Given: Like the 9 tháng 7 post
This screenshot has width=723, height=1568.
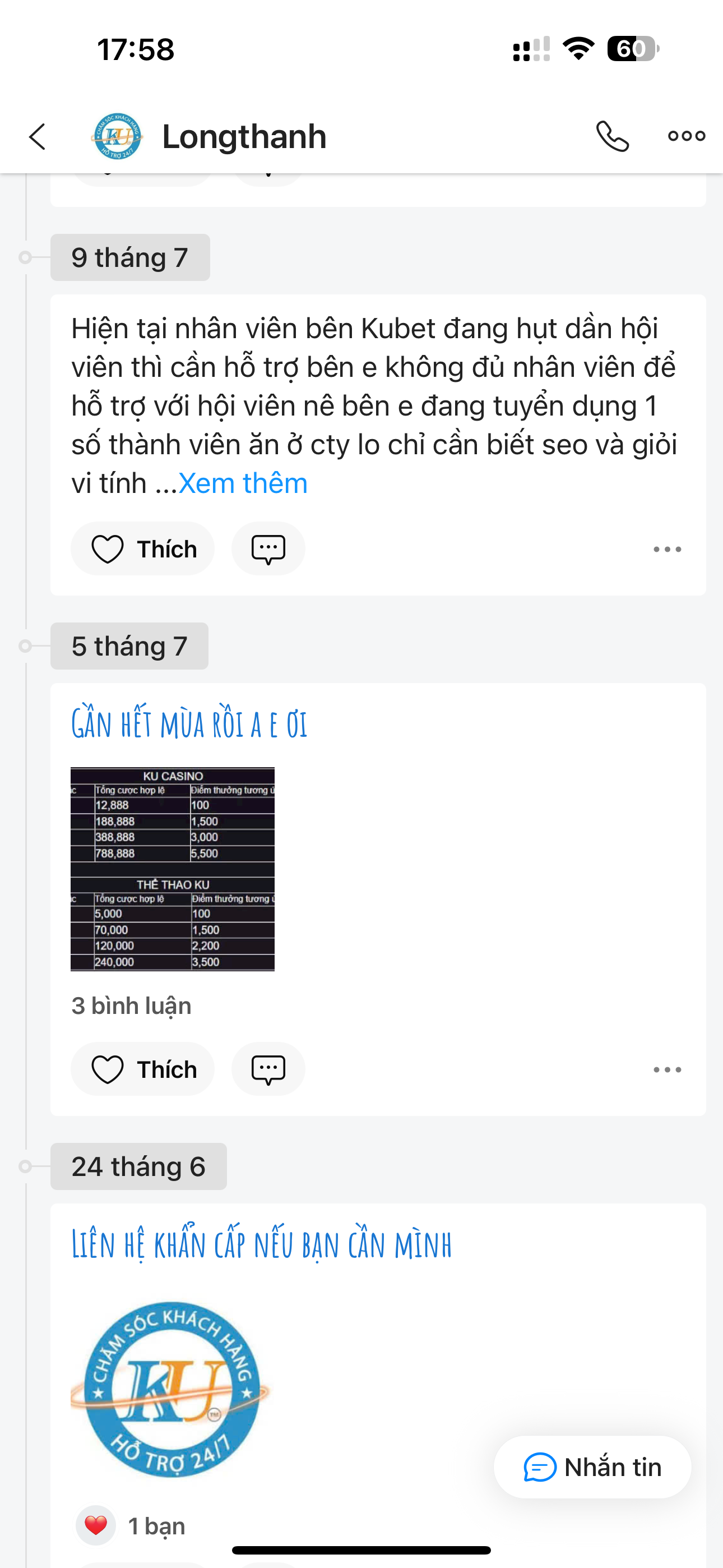Looking at the screenshot, I should (143, 549).
